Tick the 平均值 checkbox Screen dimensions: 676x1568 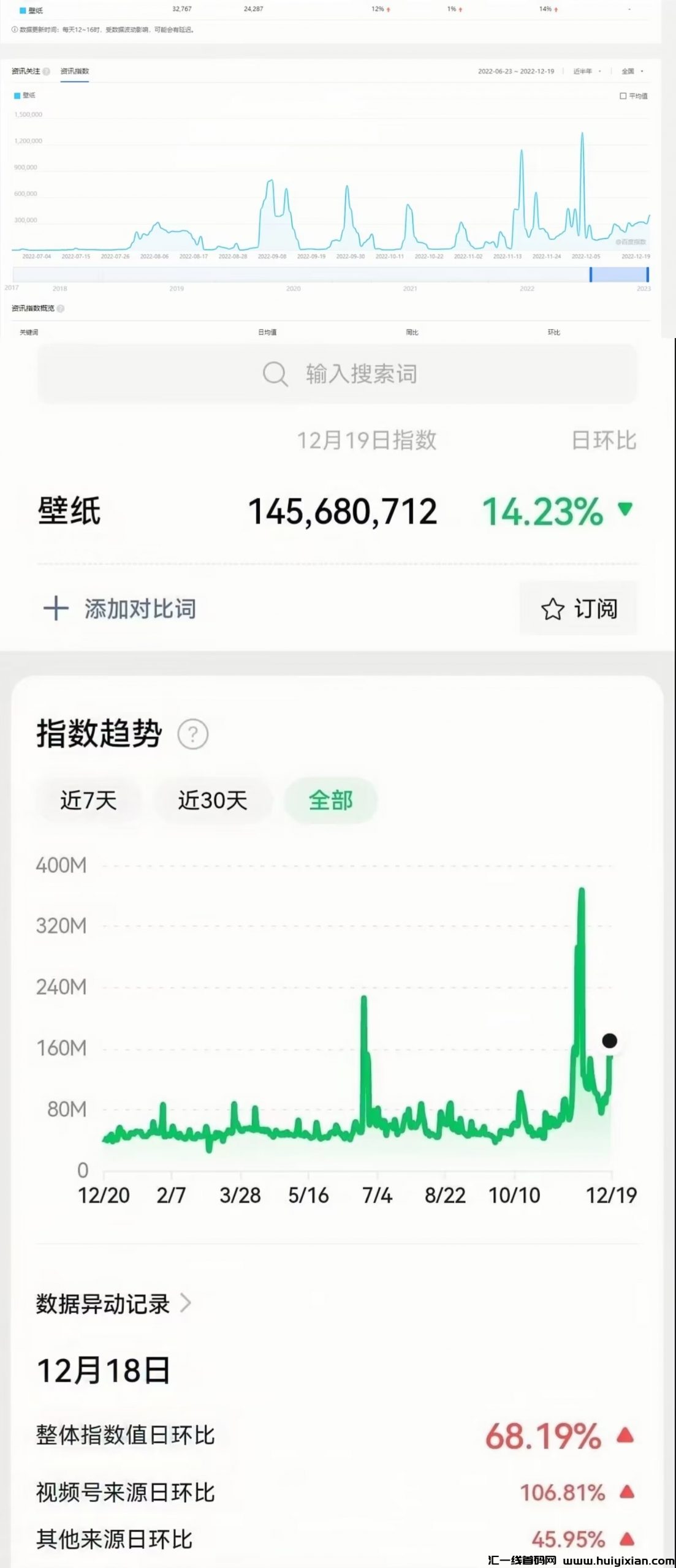[623, 96]
